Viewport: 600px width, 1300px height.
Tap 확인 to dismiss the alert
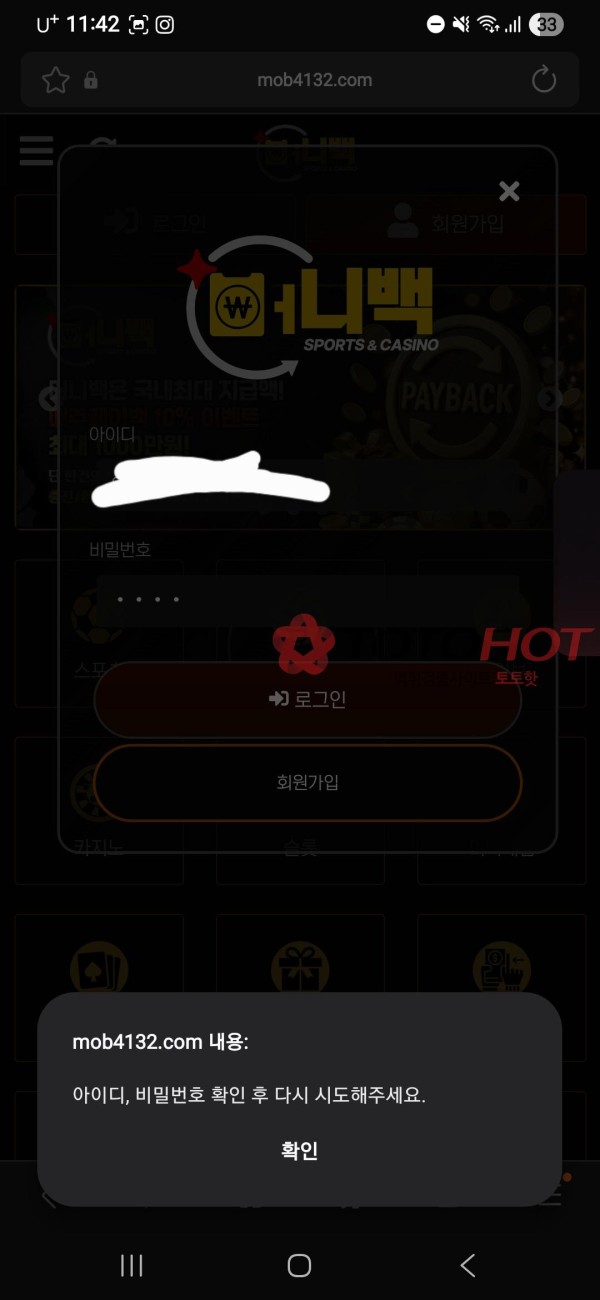tap(299, 1151)
